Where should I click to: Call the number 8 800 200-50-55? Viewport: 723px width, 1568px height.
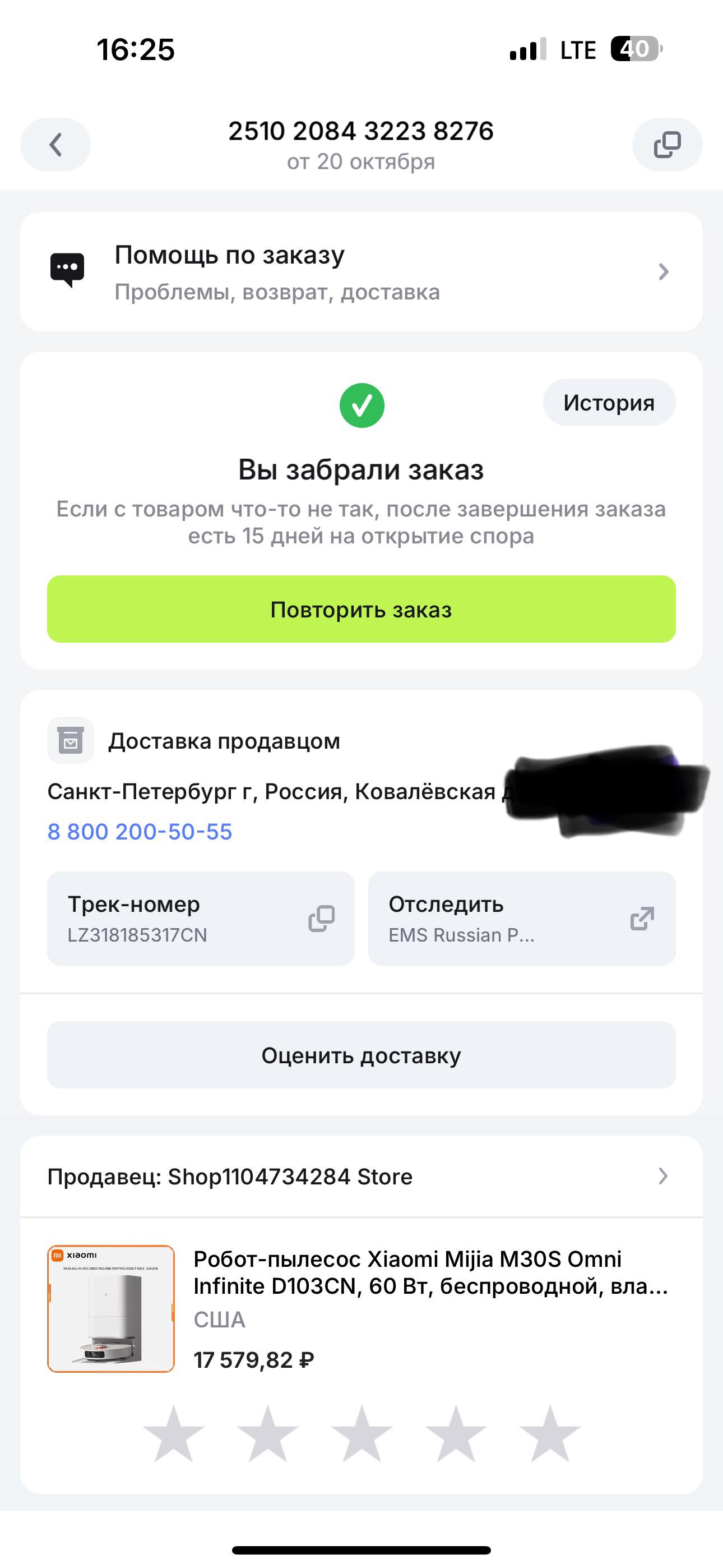click(x=140, y=832)
